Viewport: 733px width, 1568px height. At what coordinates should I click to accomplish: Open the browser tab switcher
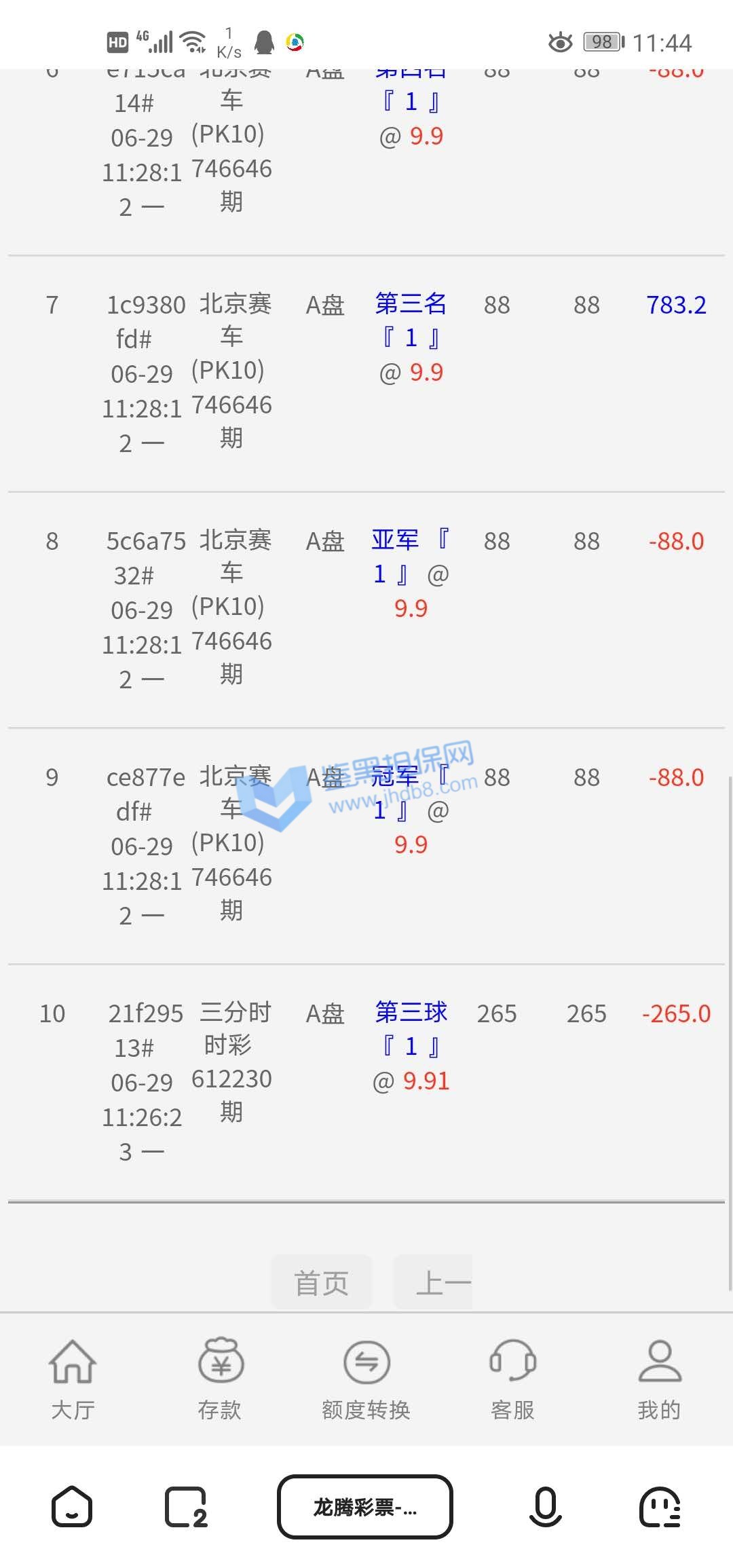(186, 1507)
